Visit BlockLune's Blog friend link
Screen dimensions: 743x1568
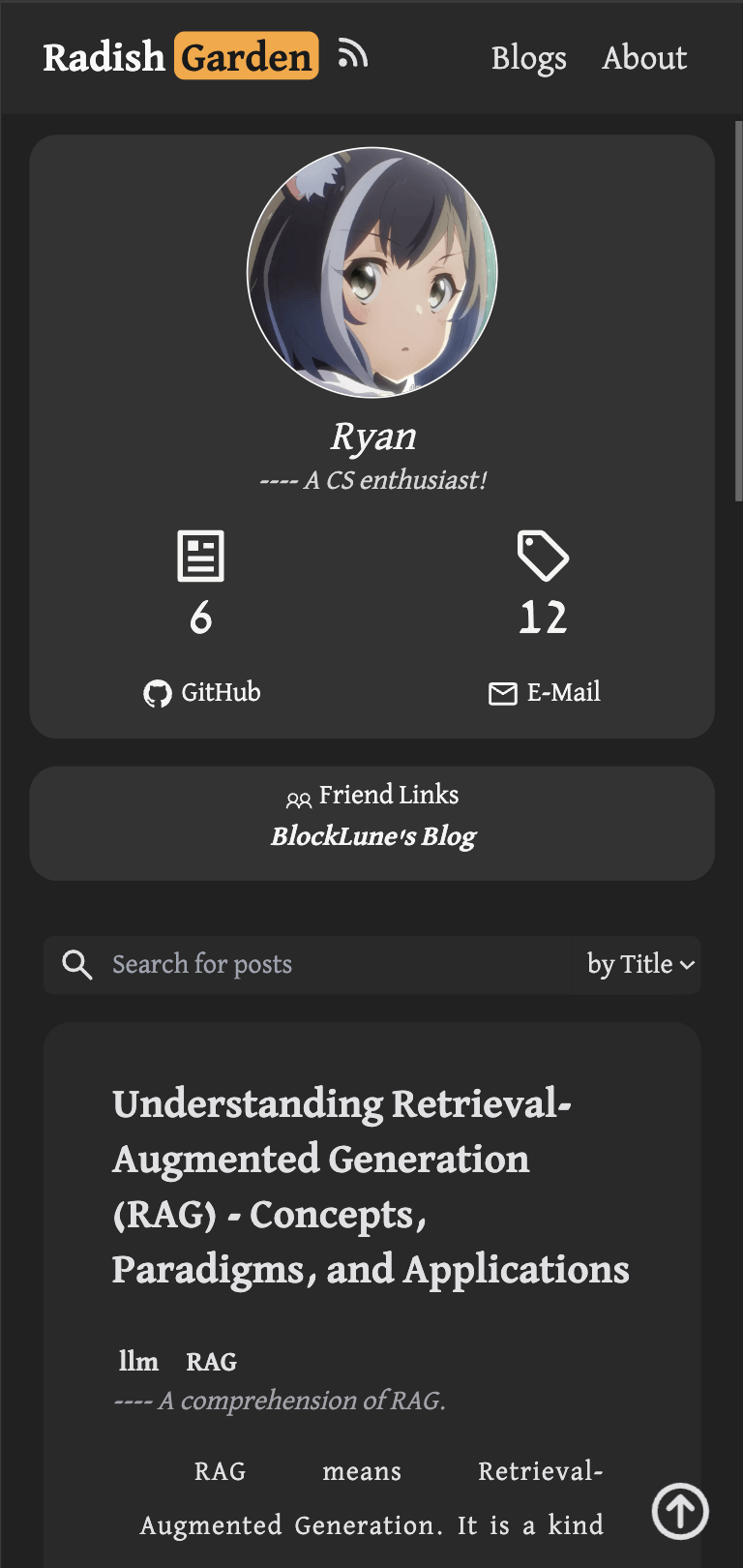pyautogui.click(x=372, y=836)
